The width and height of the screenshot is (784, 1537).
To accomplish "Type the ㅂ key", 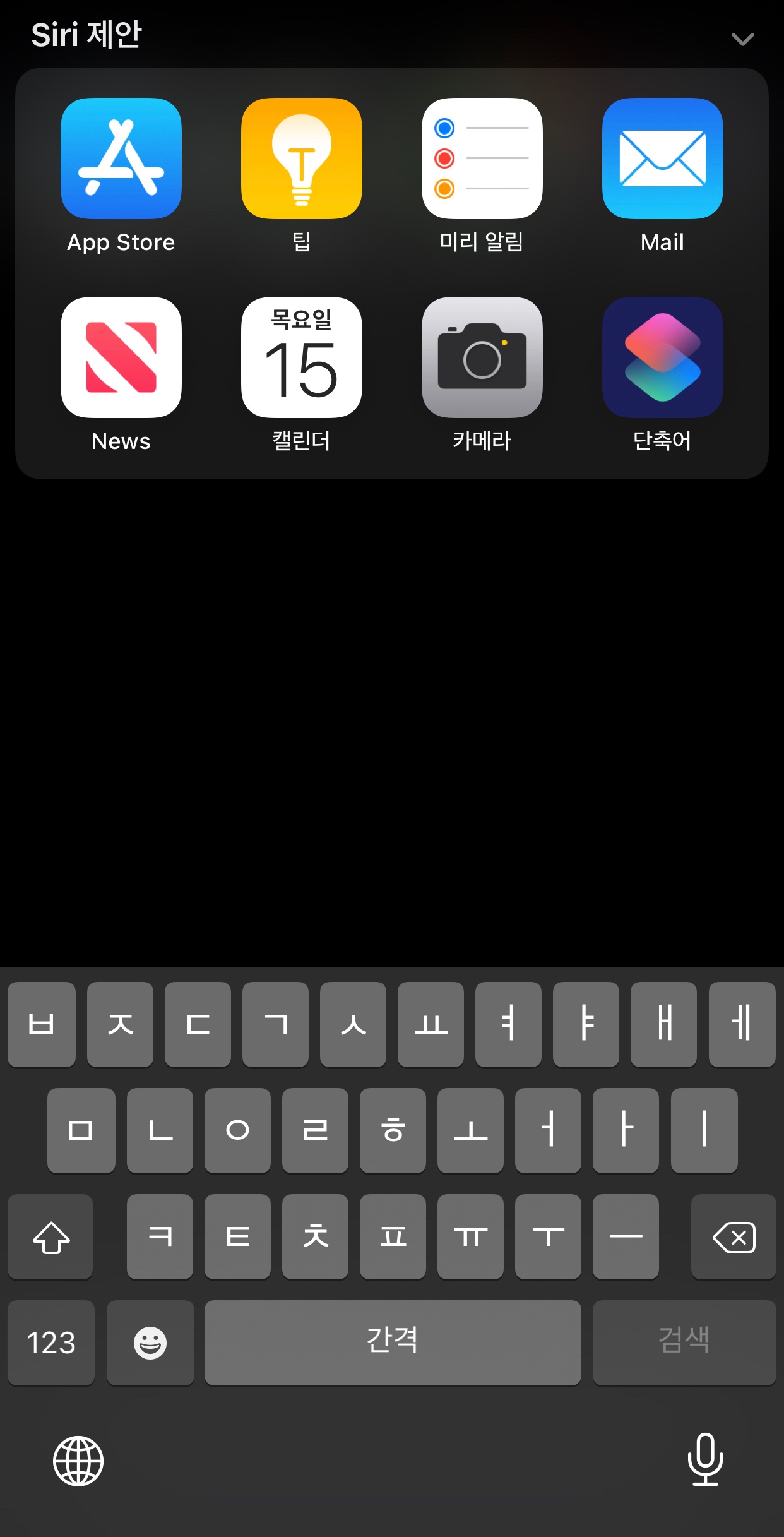I will [x=42, y=1024].
